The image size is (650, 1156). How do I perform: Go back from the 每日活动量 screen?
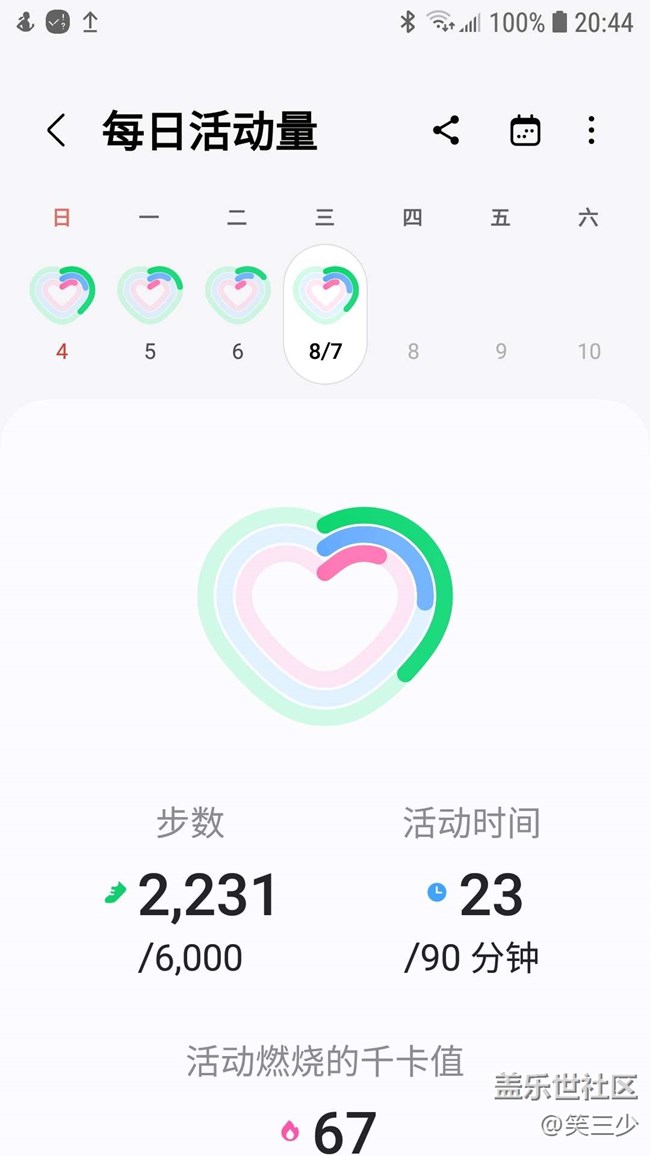pos(57,131)
